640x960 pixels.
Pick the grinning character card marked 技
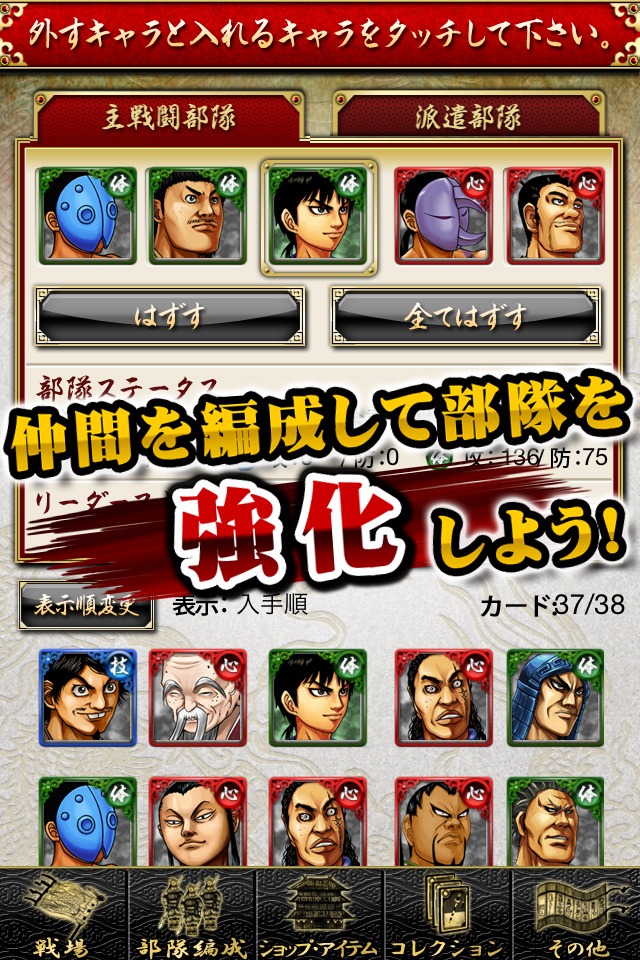[x=87, y=697]
